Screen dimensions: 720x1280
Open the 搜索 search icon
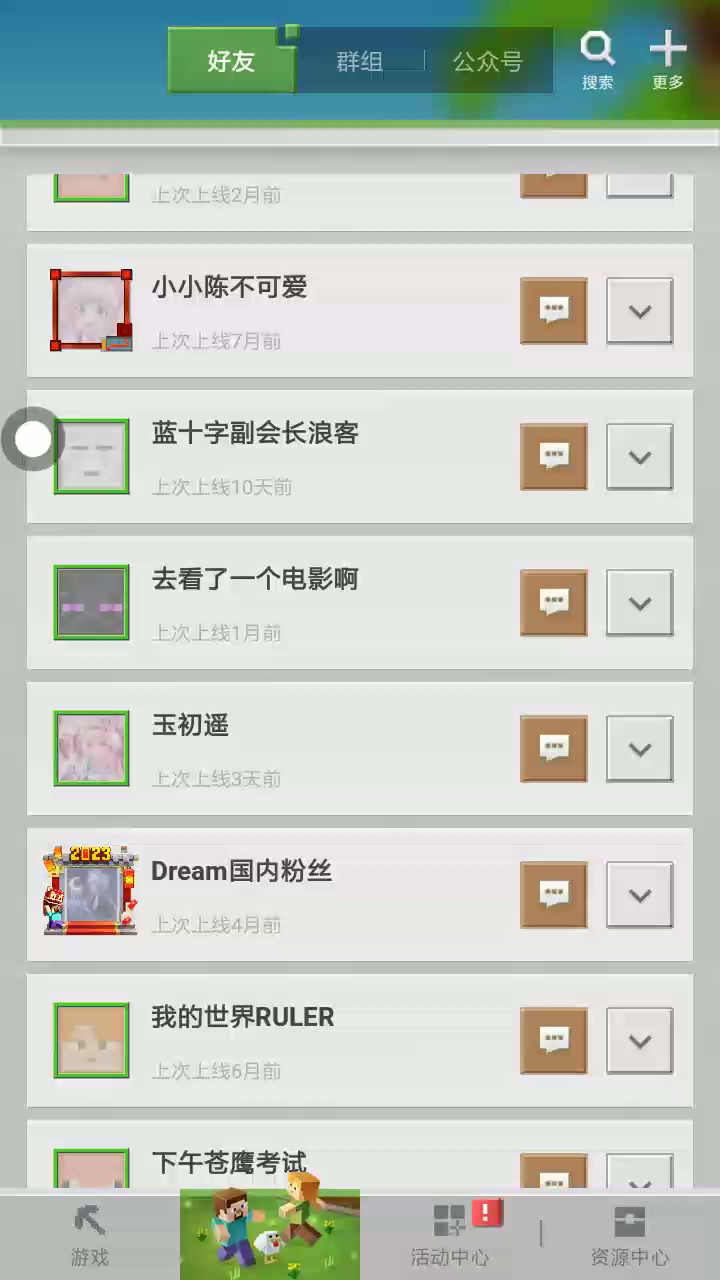point(598,60)
